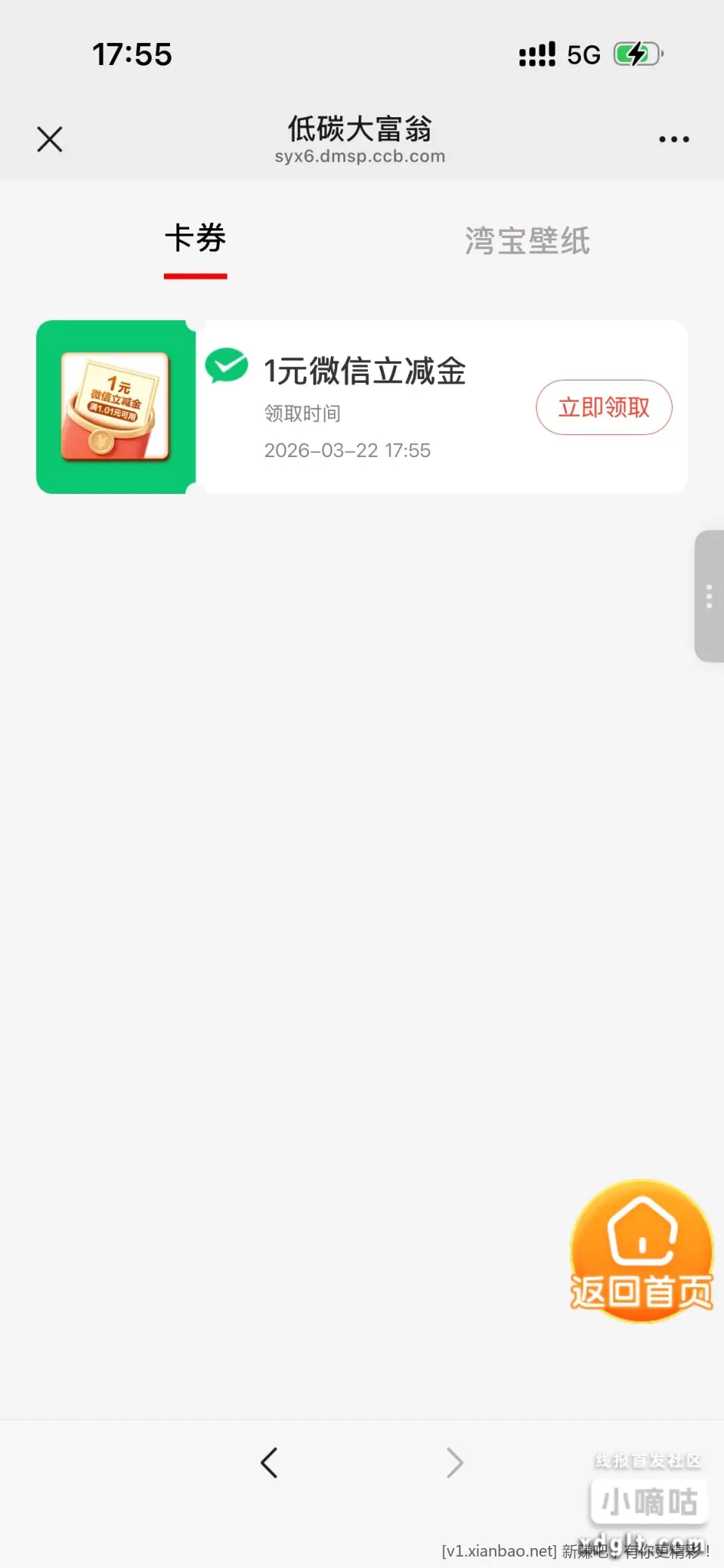
Task: Go back with the browser back arrow
Action: (269, 1462)
